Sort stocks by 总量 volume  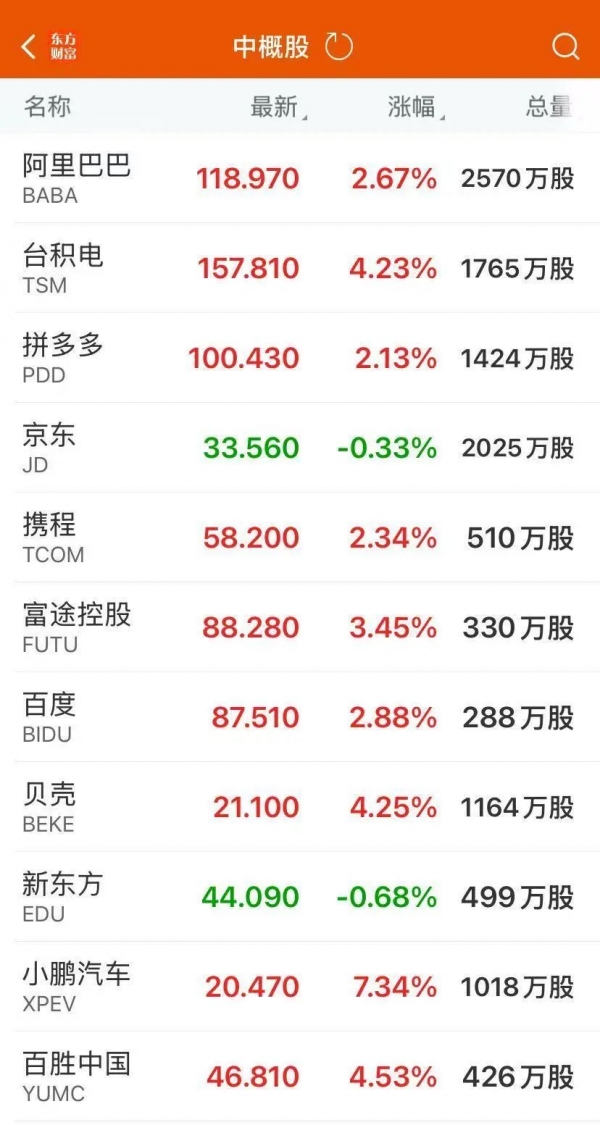(x=548, y=107)
